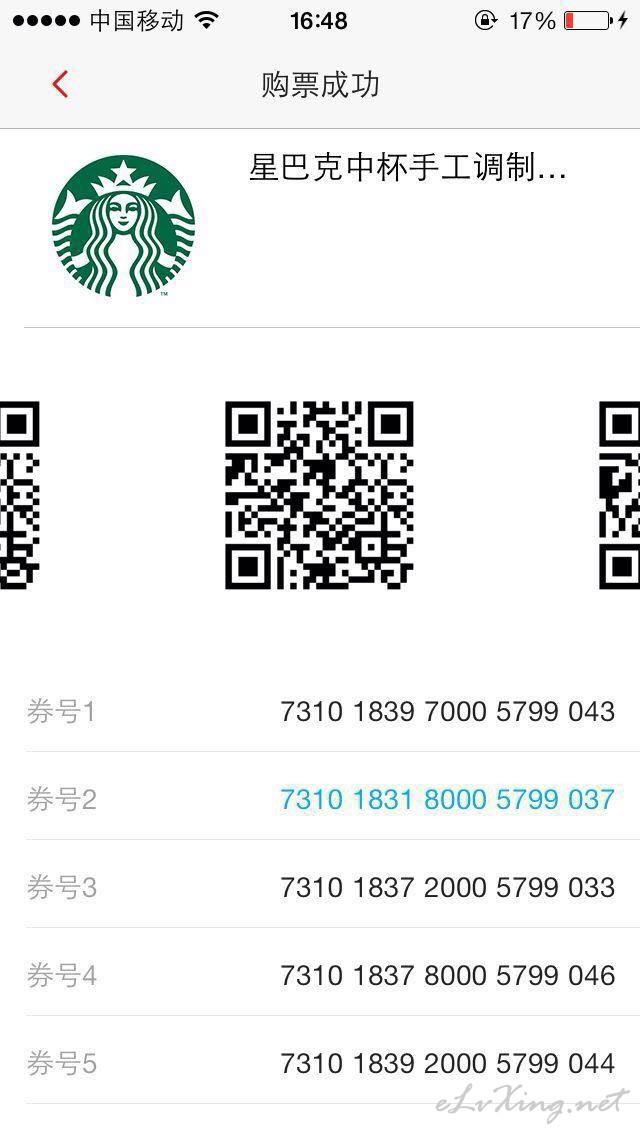Select voucher 券号5 ending in 044
640x1136 pixels.
[x=322, y=1063]
